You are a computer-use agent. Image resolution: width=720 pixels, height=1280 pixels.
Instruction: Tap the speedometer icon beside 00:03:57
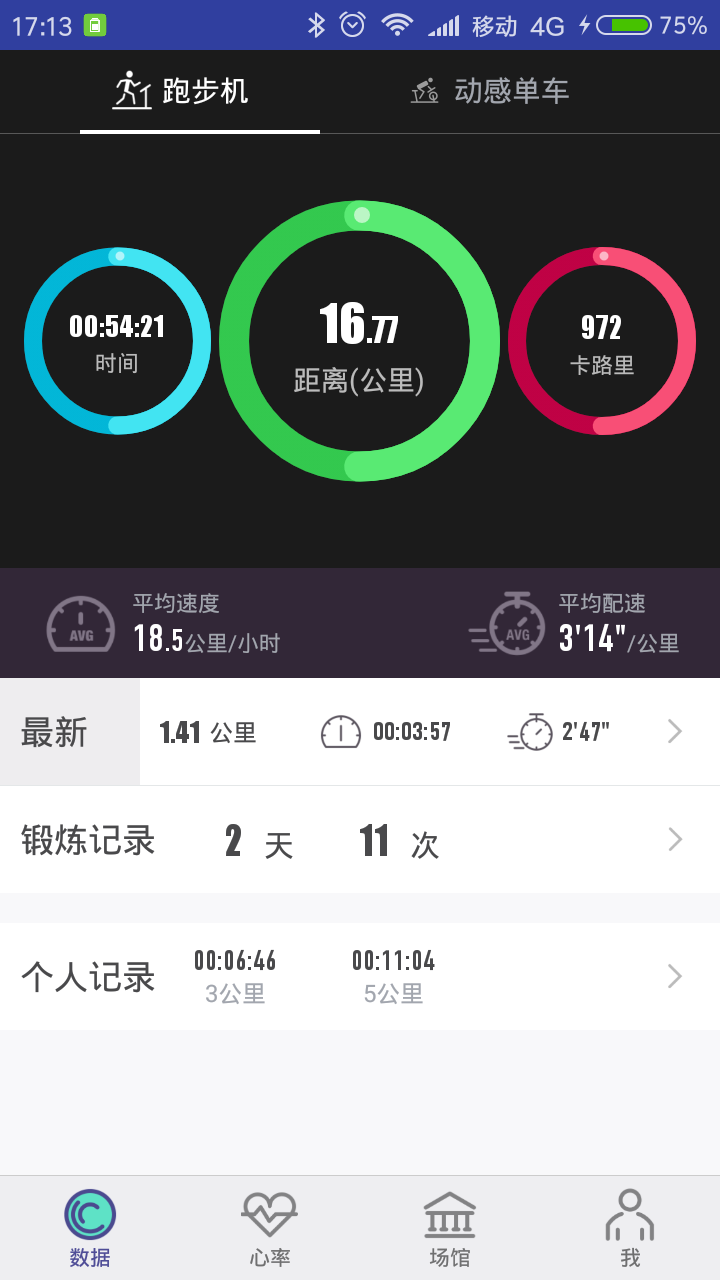tap(341, 731)
